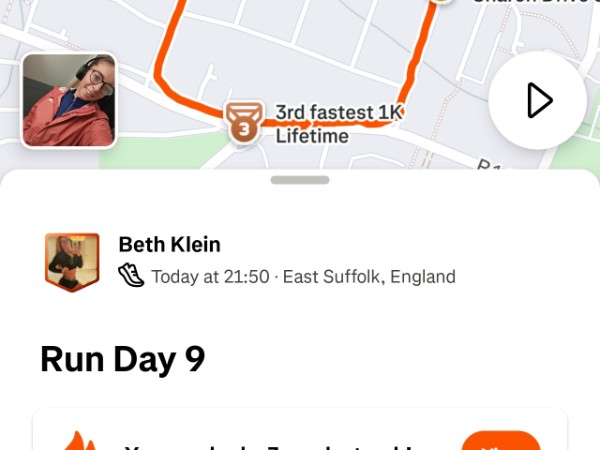Viewport: 600px width, 450px height.
Task: Play the route flyover animation
Action: [537, 100]
